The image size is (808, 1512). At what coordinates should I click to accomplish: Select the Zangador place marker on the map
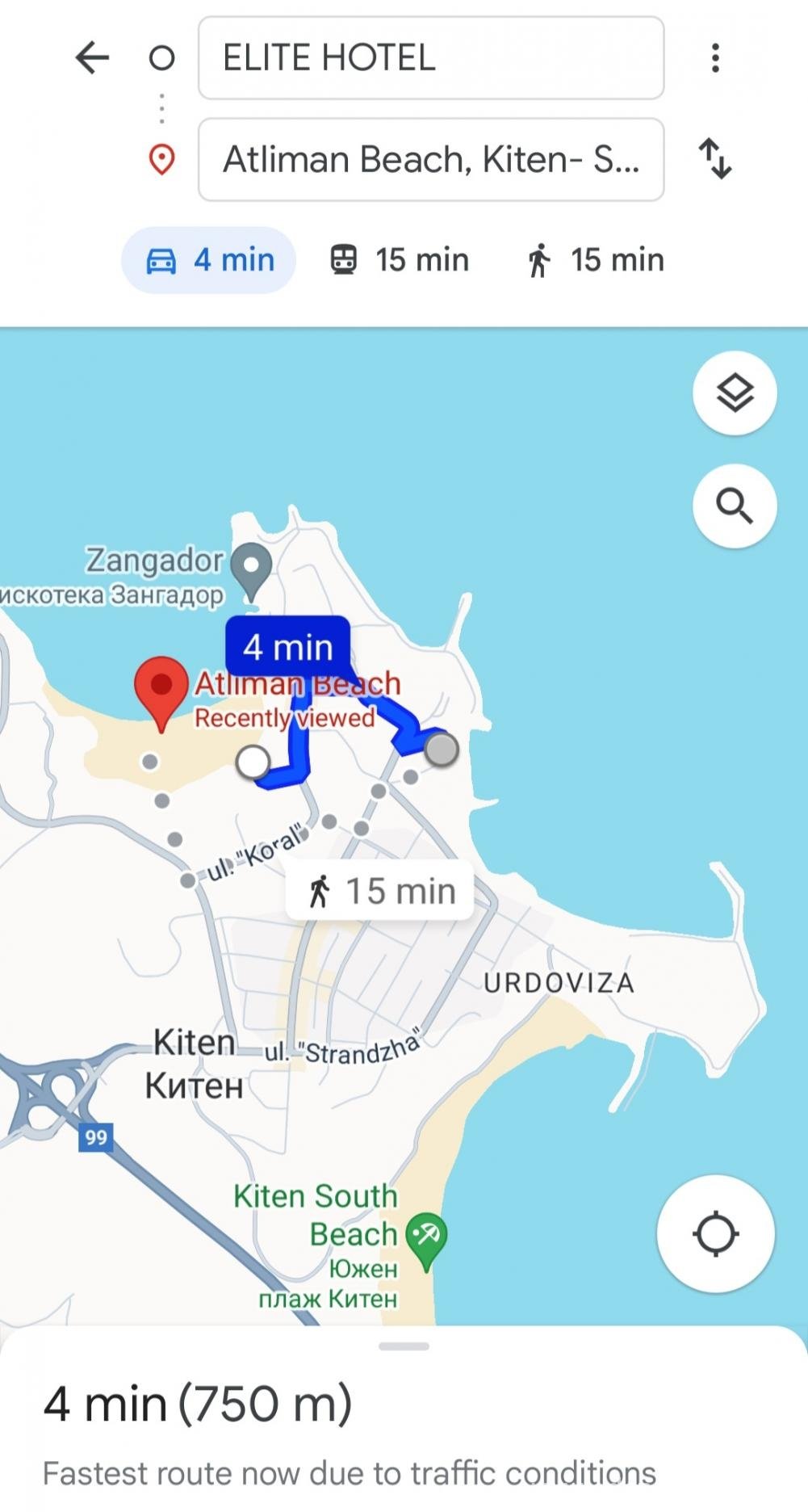pyautogui.click(x=251, y=569)
